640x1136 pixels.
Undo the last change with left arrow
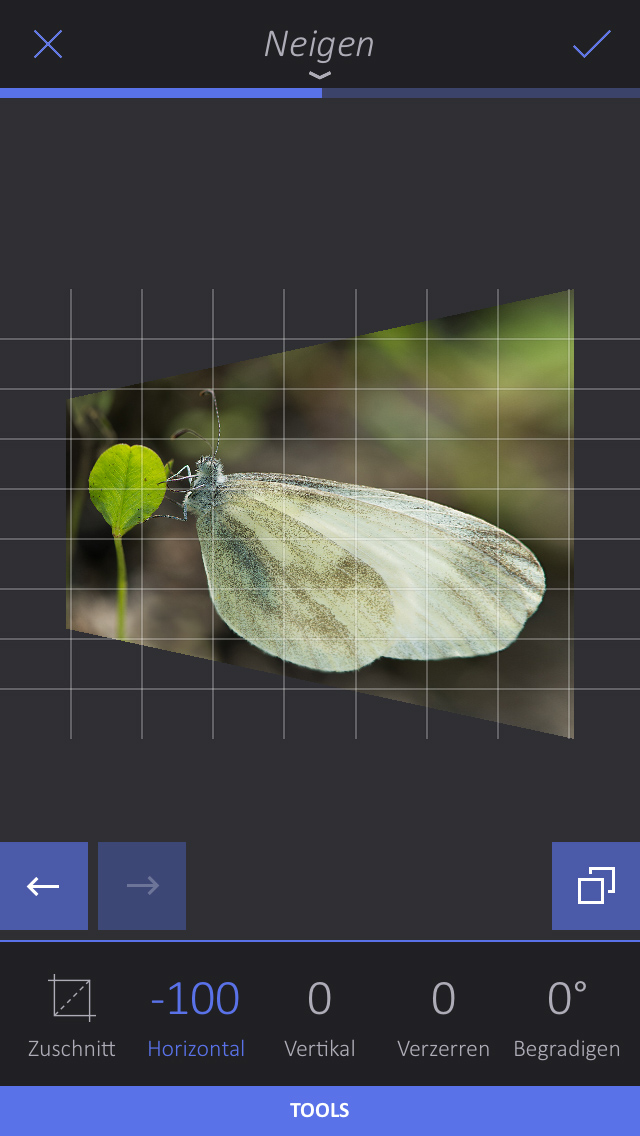tap(44, 886)
